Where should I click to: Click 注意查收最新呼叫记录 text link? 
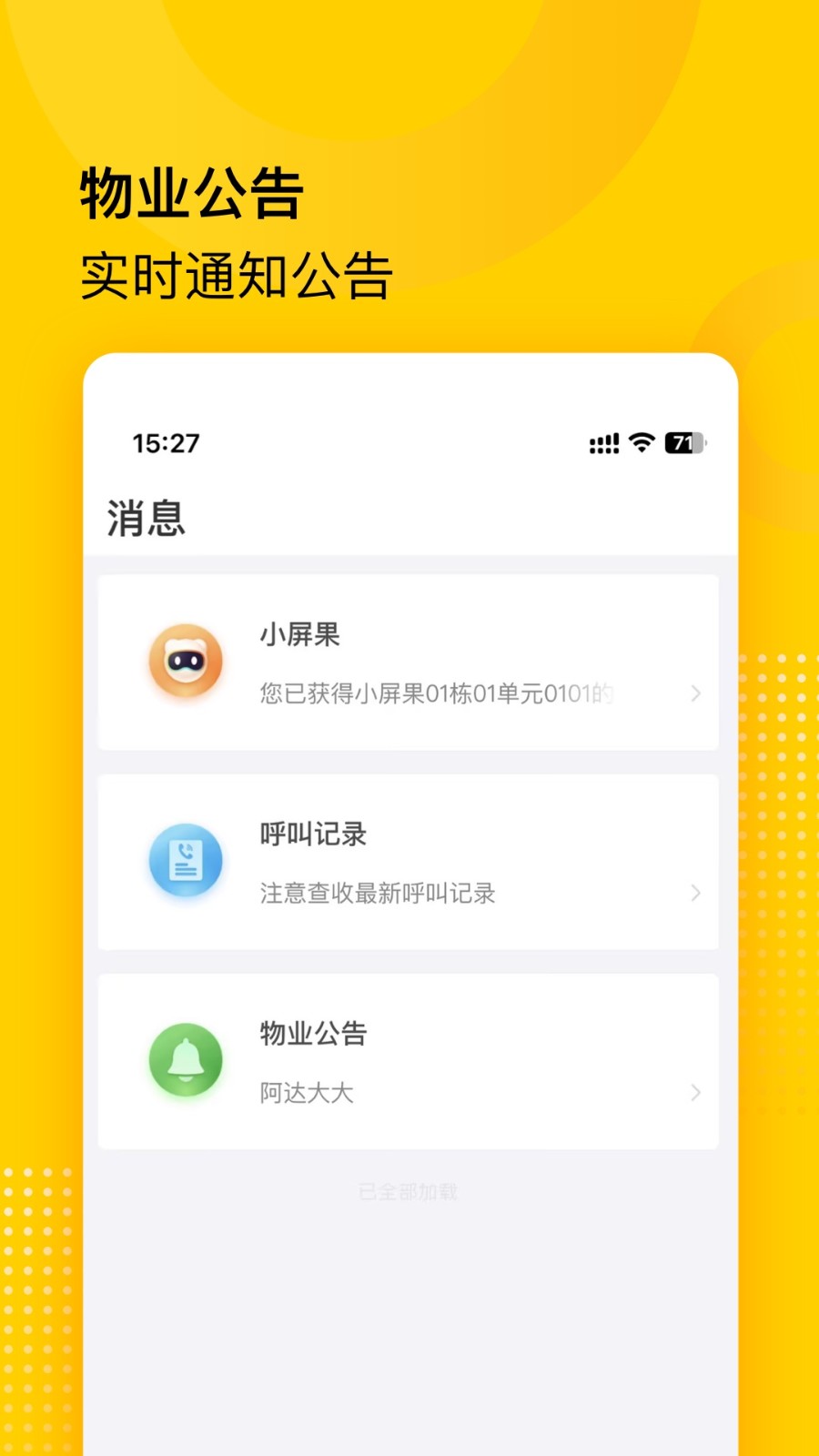tap(377, 894)
